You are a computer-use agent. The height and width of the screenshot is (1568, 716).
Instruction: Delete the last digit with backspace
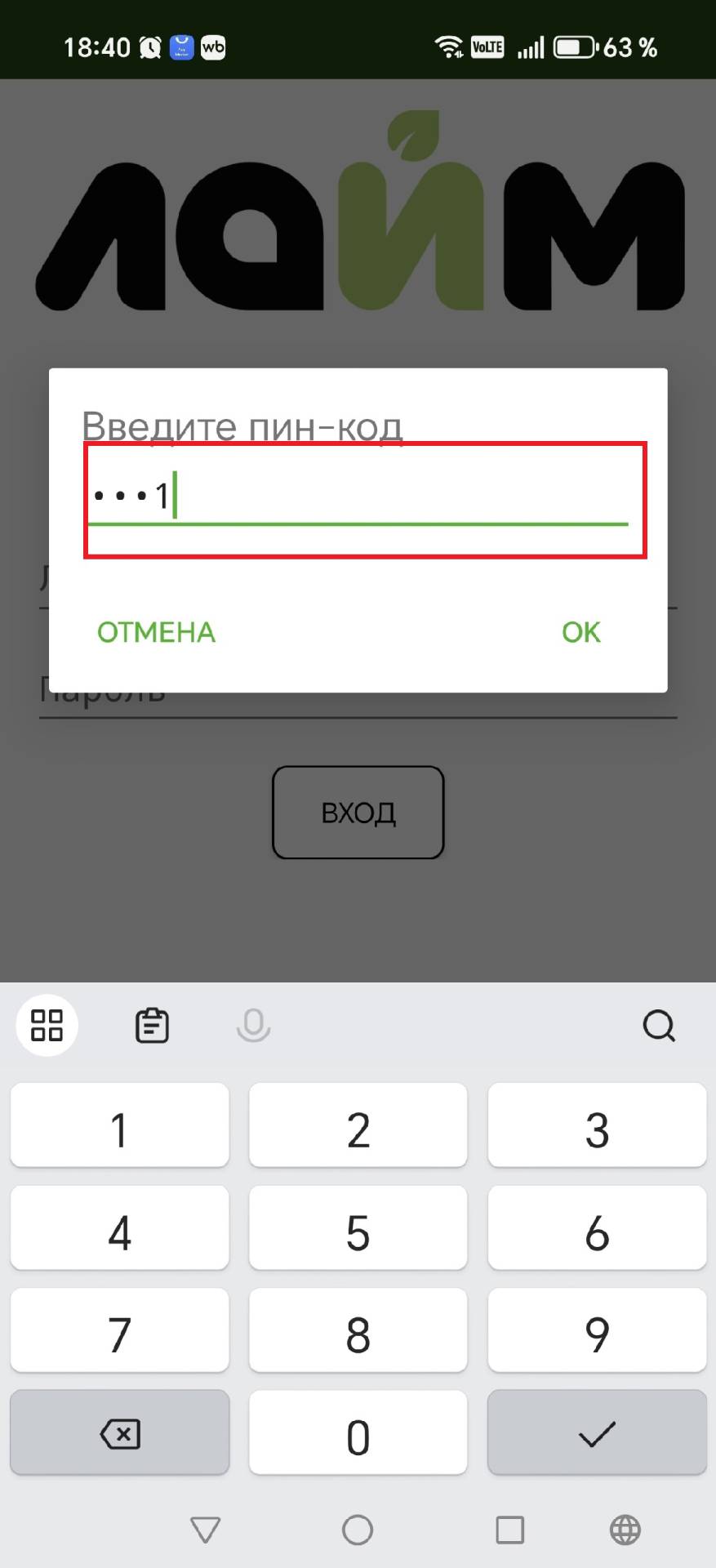(x=120, y=1435)
